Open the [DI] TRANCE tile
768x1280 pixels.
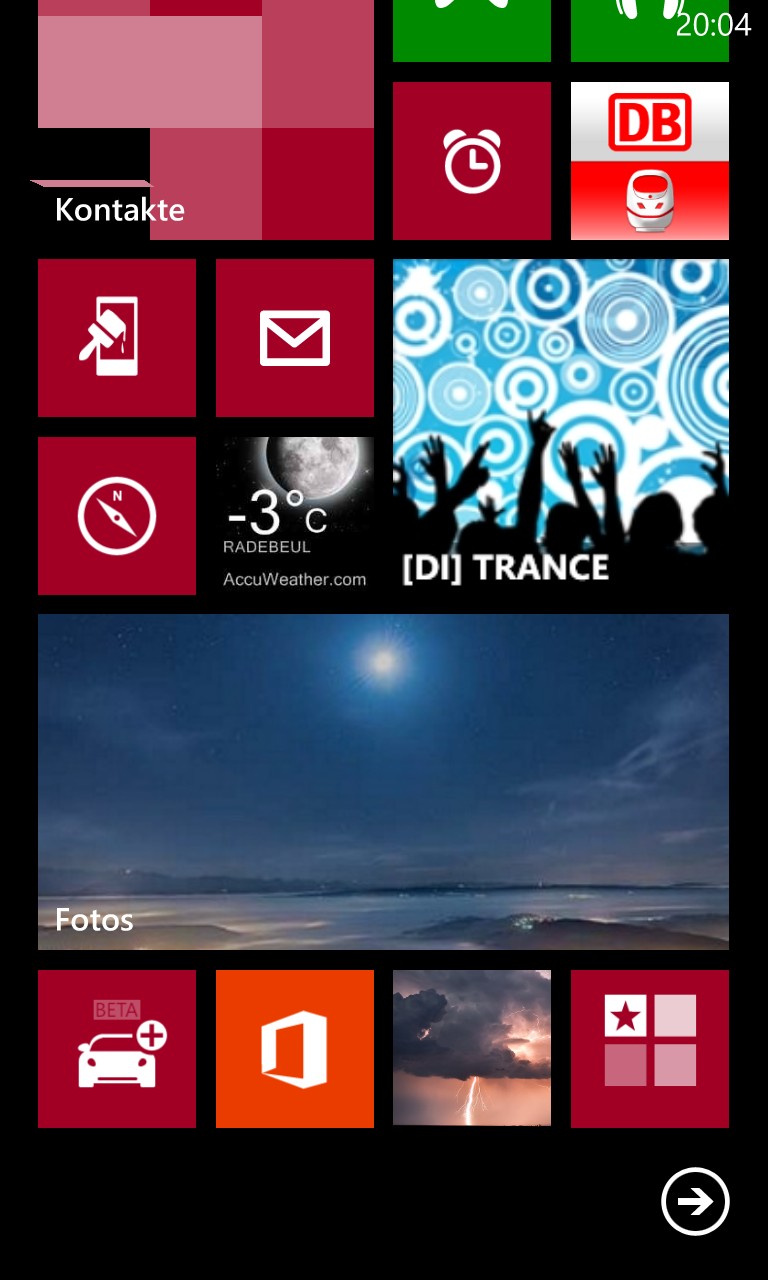pos(561,427)
